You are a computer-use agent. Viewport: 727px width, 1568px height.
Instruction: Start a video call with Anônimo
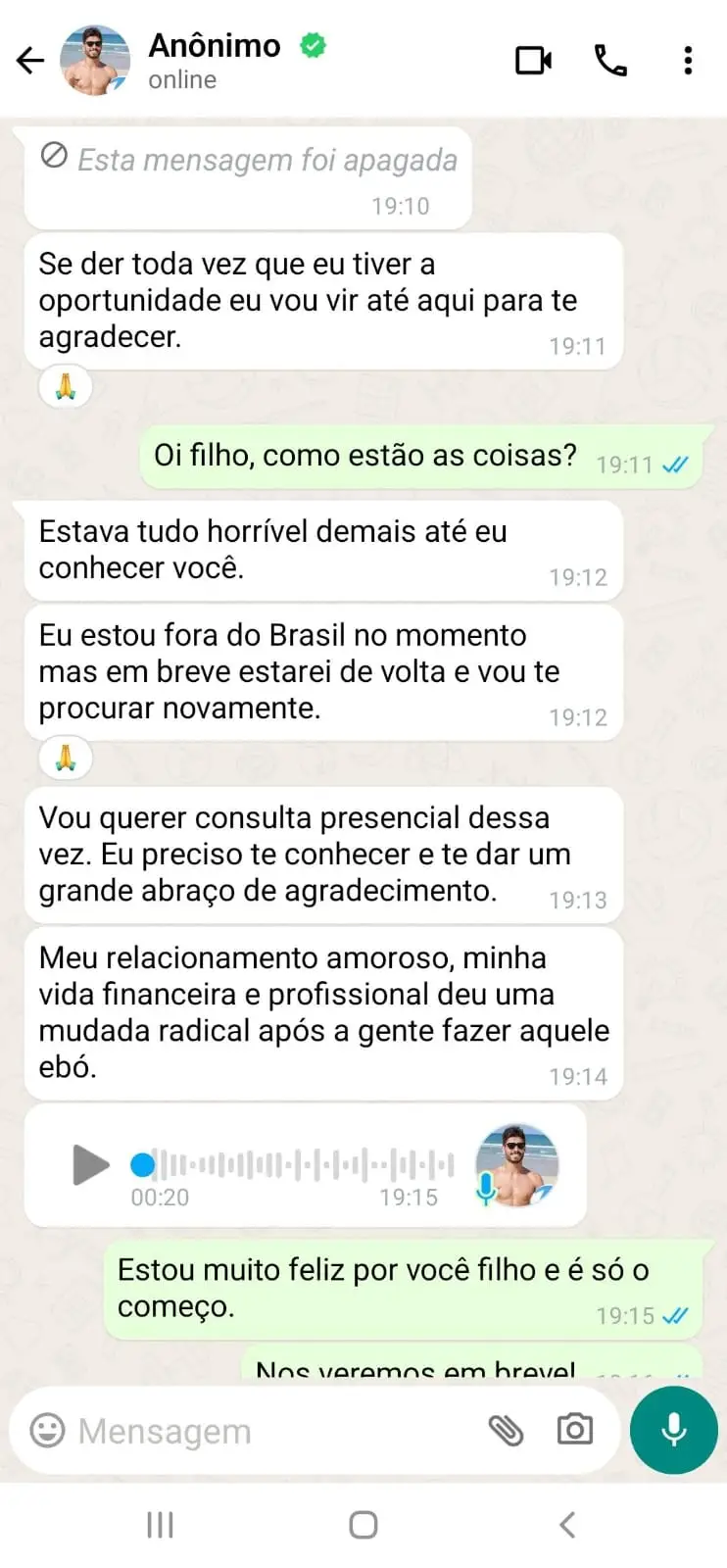534,61
